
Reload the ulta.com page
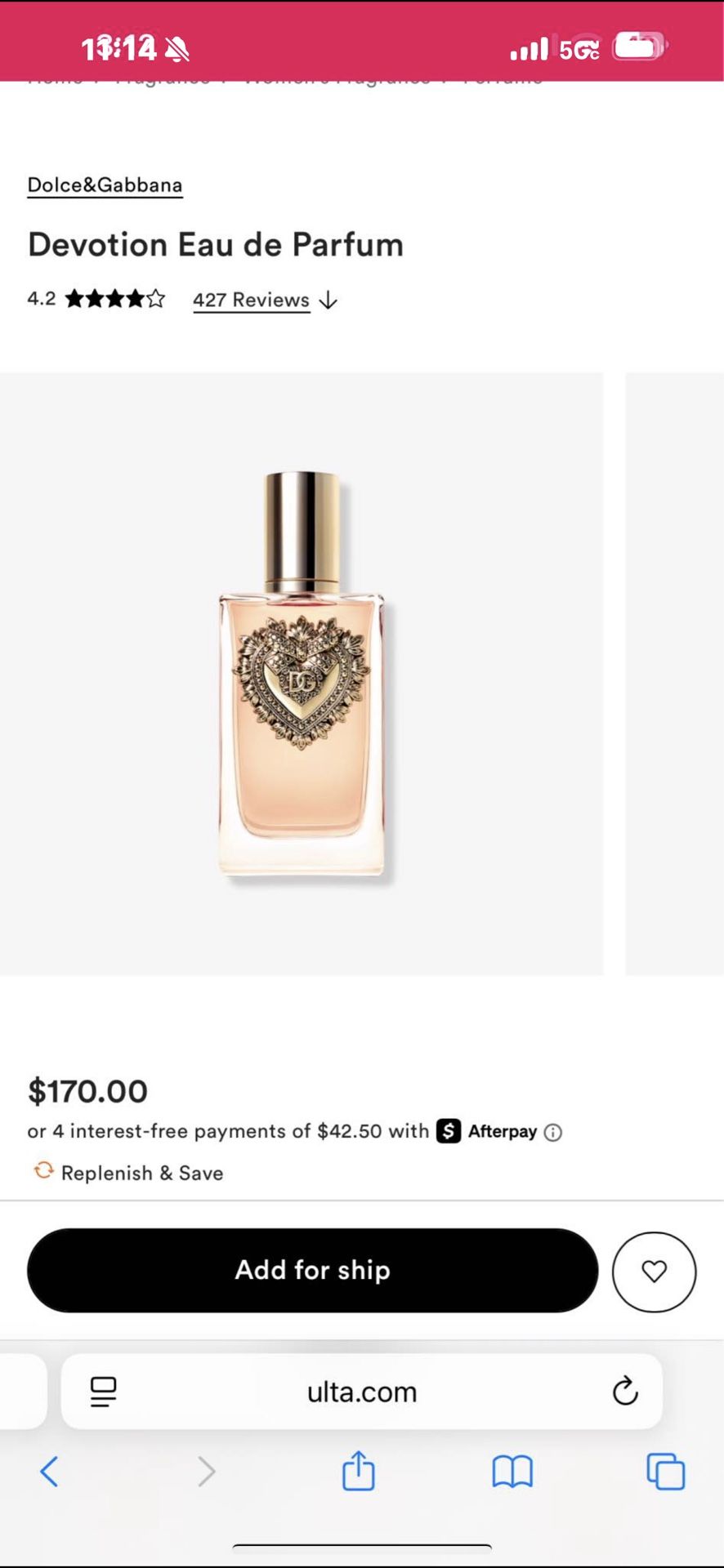(x=625, y=1392)
